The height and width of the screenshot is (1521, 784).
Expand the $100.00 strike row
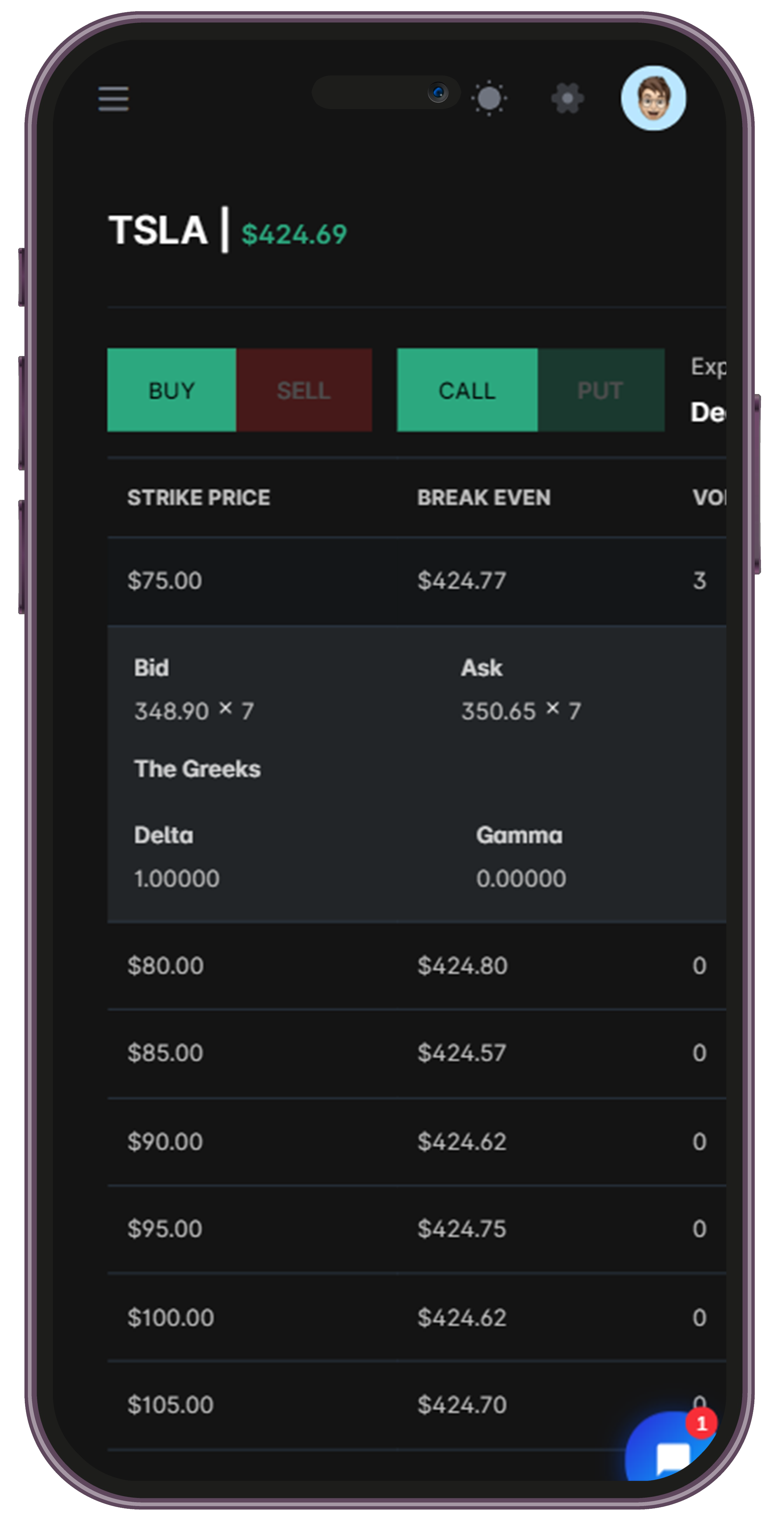pyautogui.click(x=417, y=1317)
